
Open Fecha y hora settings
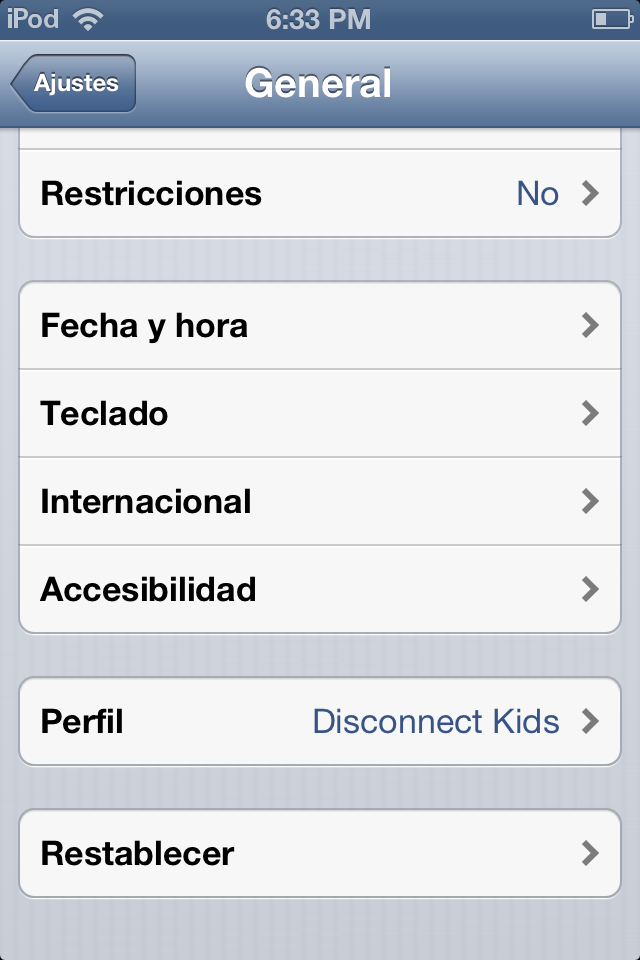[x=320, y=326]
